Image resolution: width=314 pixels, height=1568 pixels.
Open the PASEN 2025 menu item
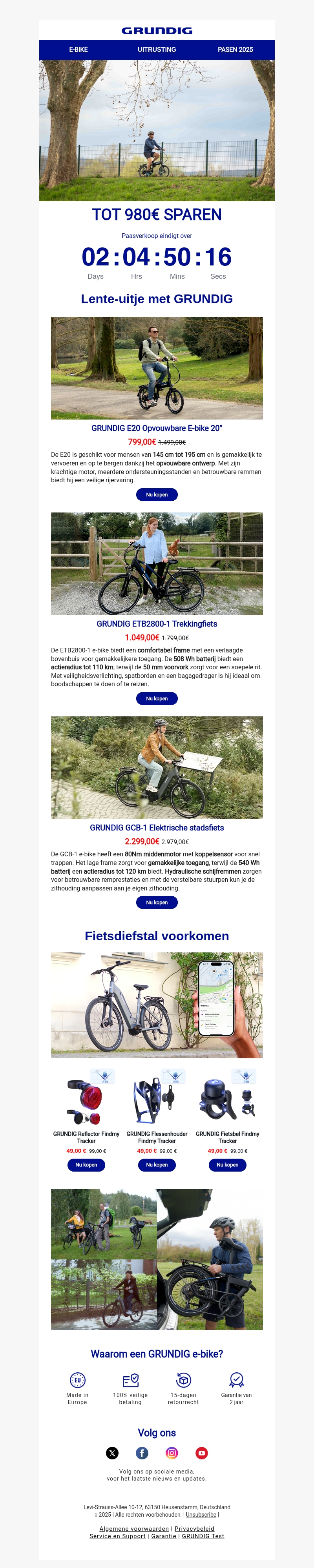[235, 49]
